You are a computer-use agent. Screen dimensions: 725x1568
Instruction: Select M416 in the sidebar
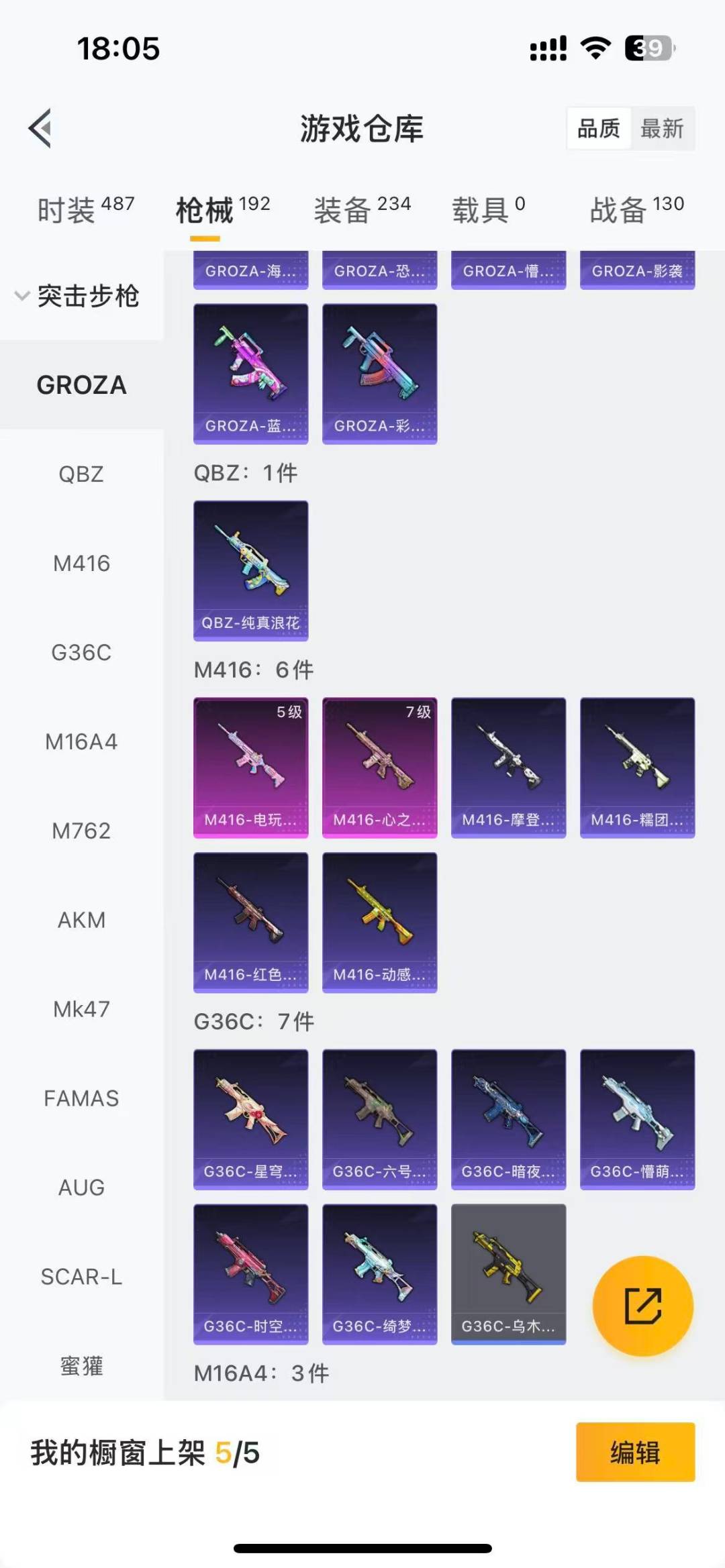(81, 563)
